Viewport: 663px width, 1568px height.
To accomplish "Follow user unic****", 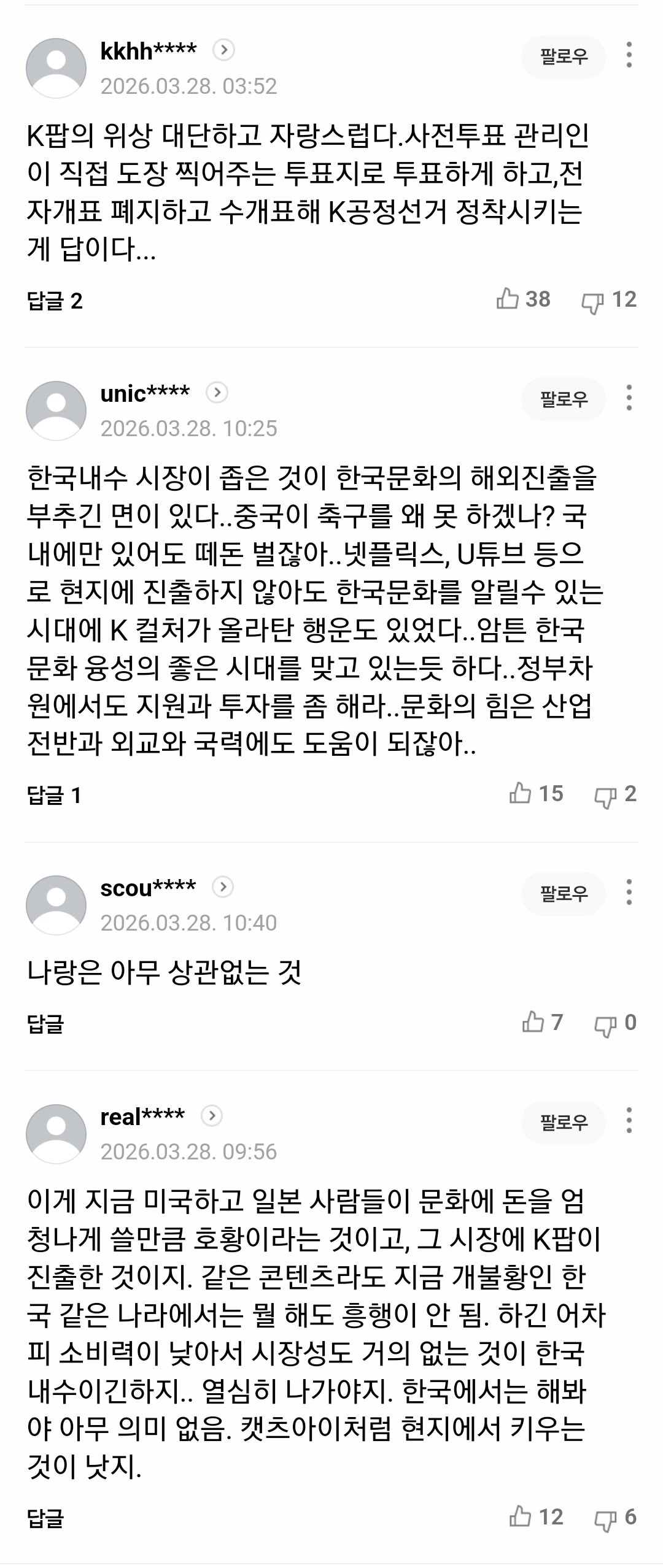I will point(563,399).
